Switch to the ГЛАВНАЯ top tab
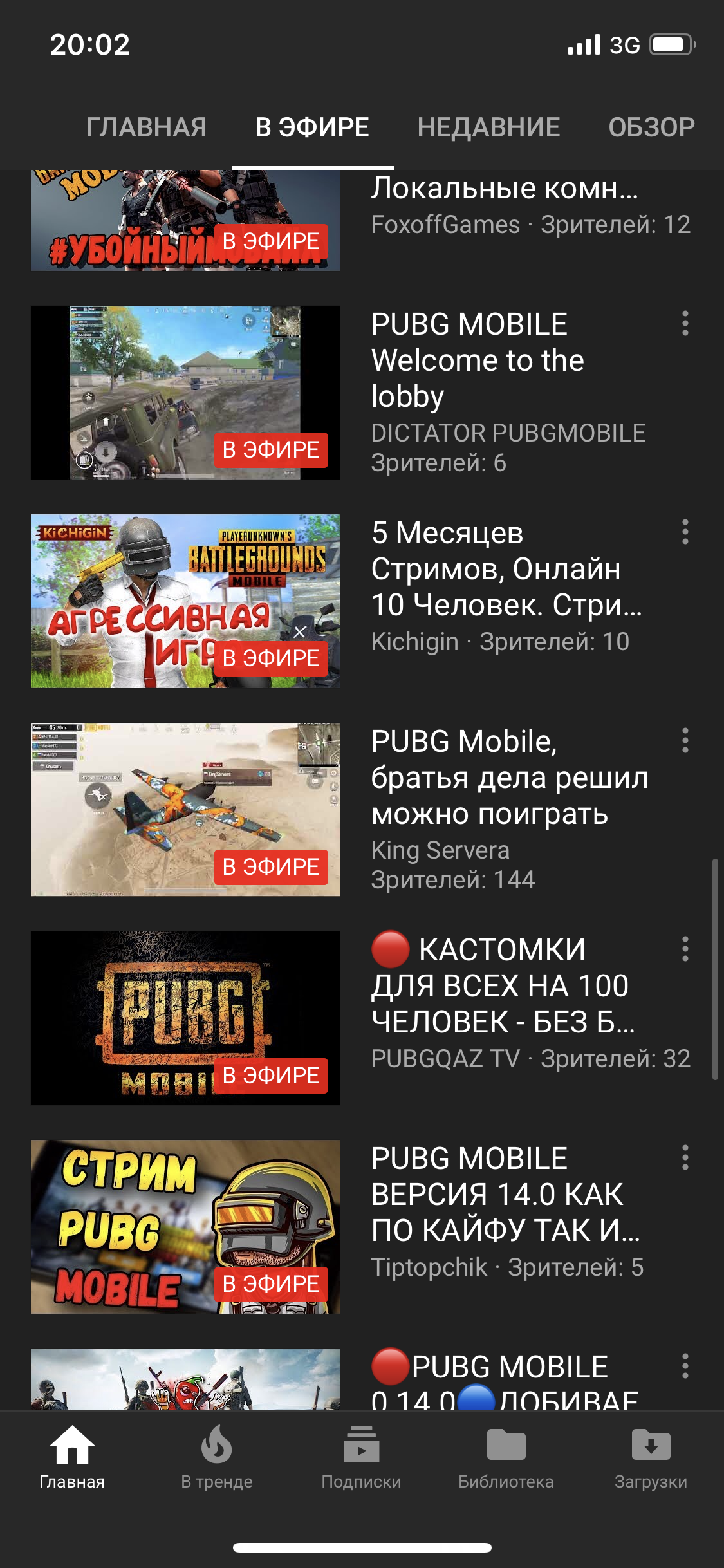Image resolution: width=724 pixels, height=1568 pixels. tap(146, 127)
